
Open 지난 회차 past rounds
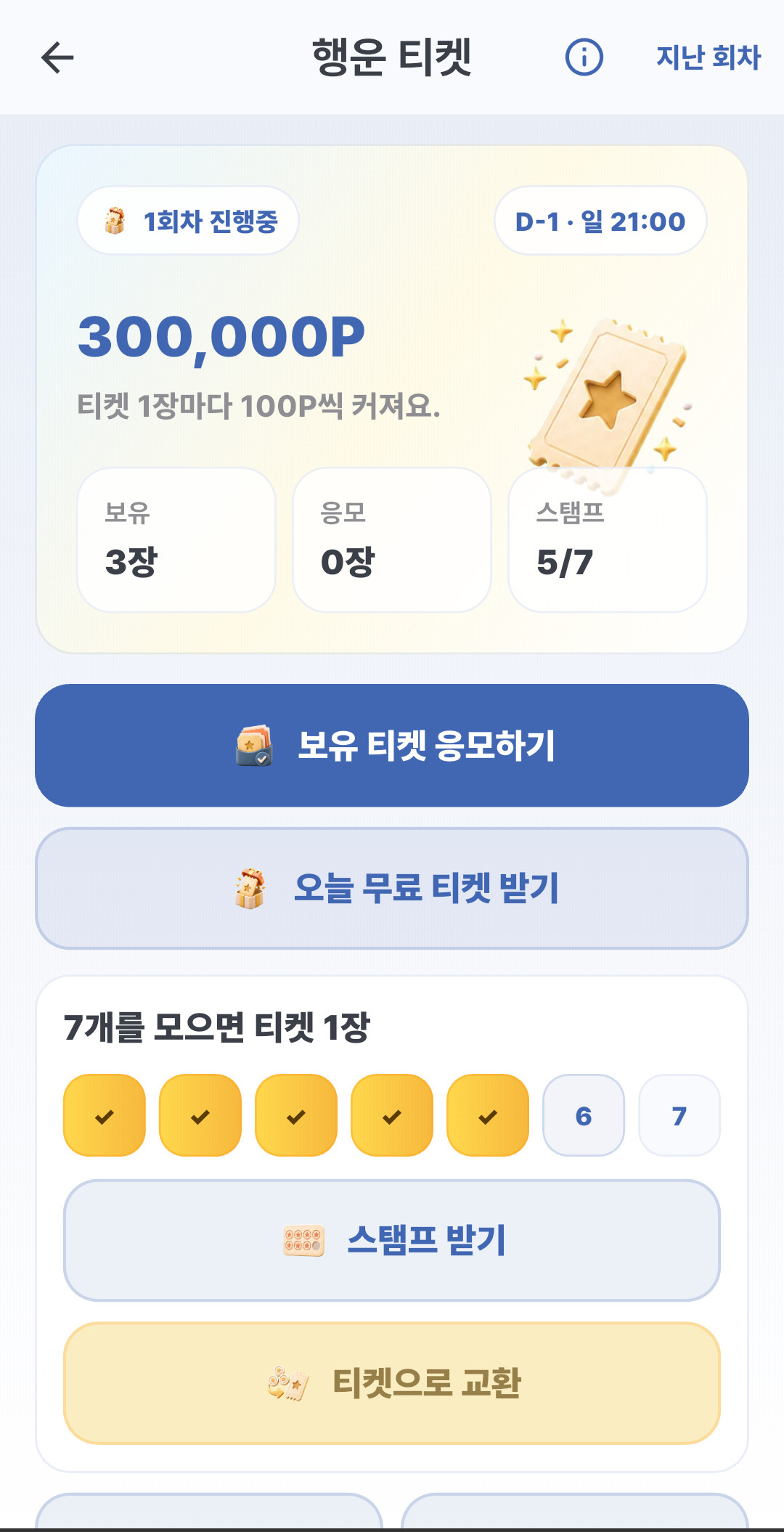[709, 57]
